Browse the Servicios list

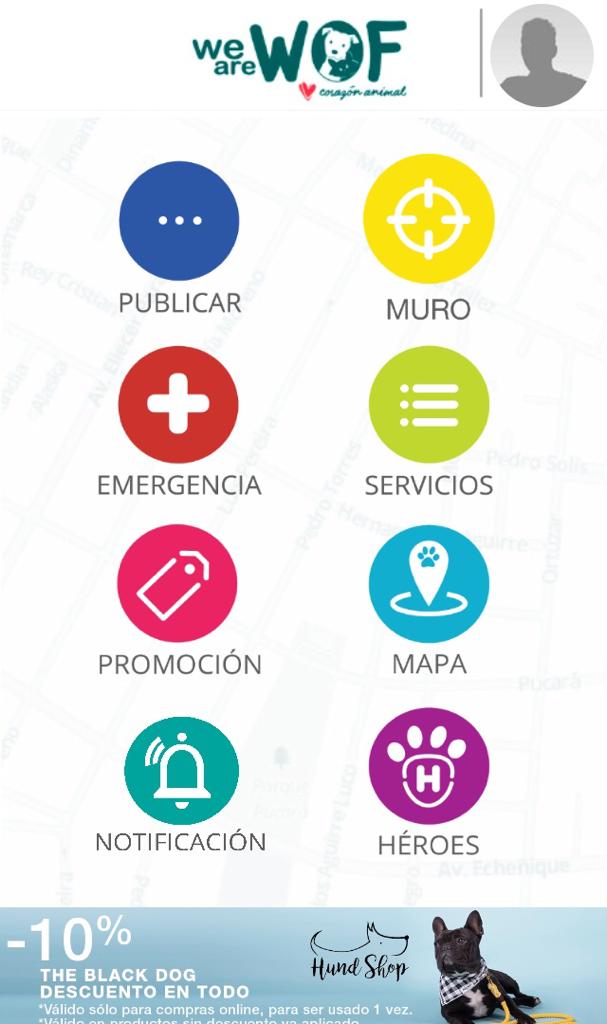429,404
